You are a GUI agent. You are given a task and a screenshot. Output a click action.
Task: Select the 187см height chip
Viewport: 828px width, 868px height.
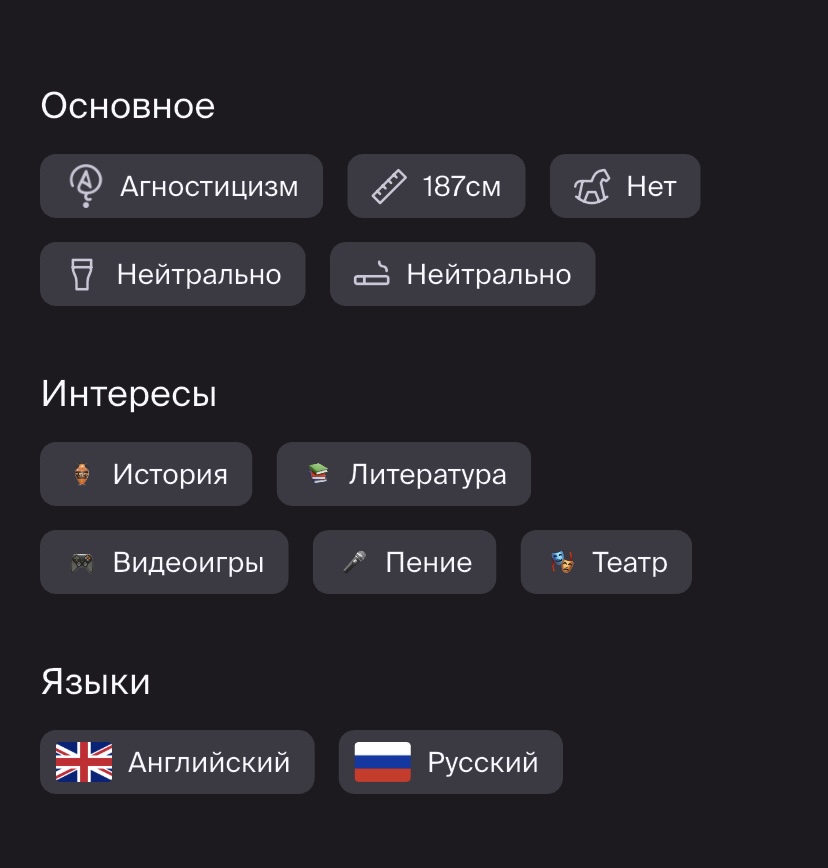tap(436, 186)
